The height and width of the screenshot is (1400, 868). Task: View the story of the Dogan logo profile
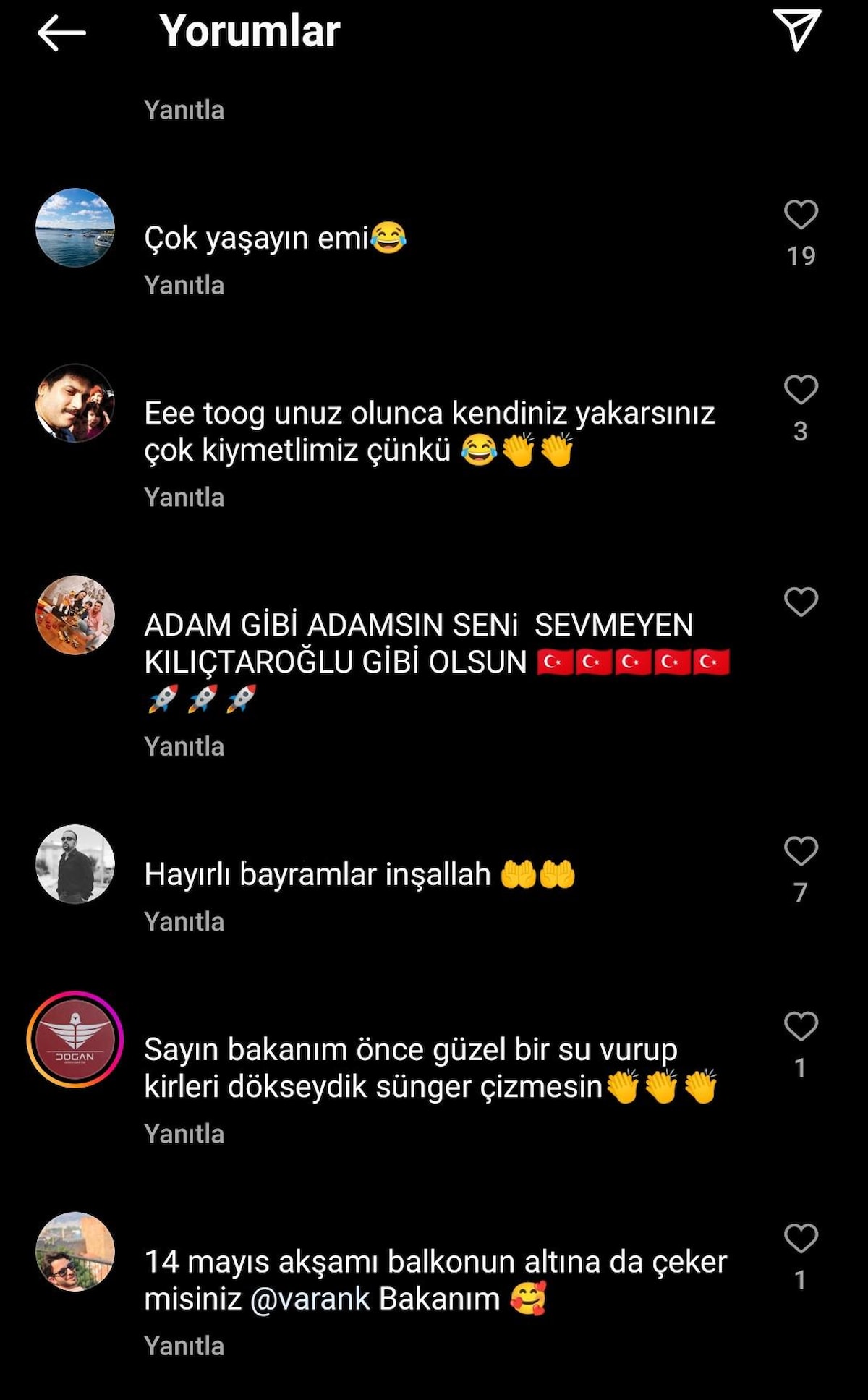coord(75,1040)
